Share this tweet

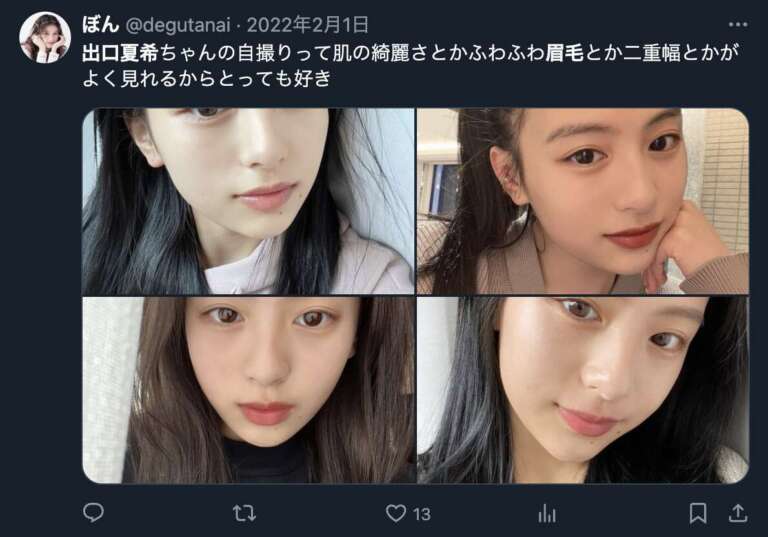pos(738,513)
